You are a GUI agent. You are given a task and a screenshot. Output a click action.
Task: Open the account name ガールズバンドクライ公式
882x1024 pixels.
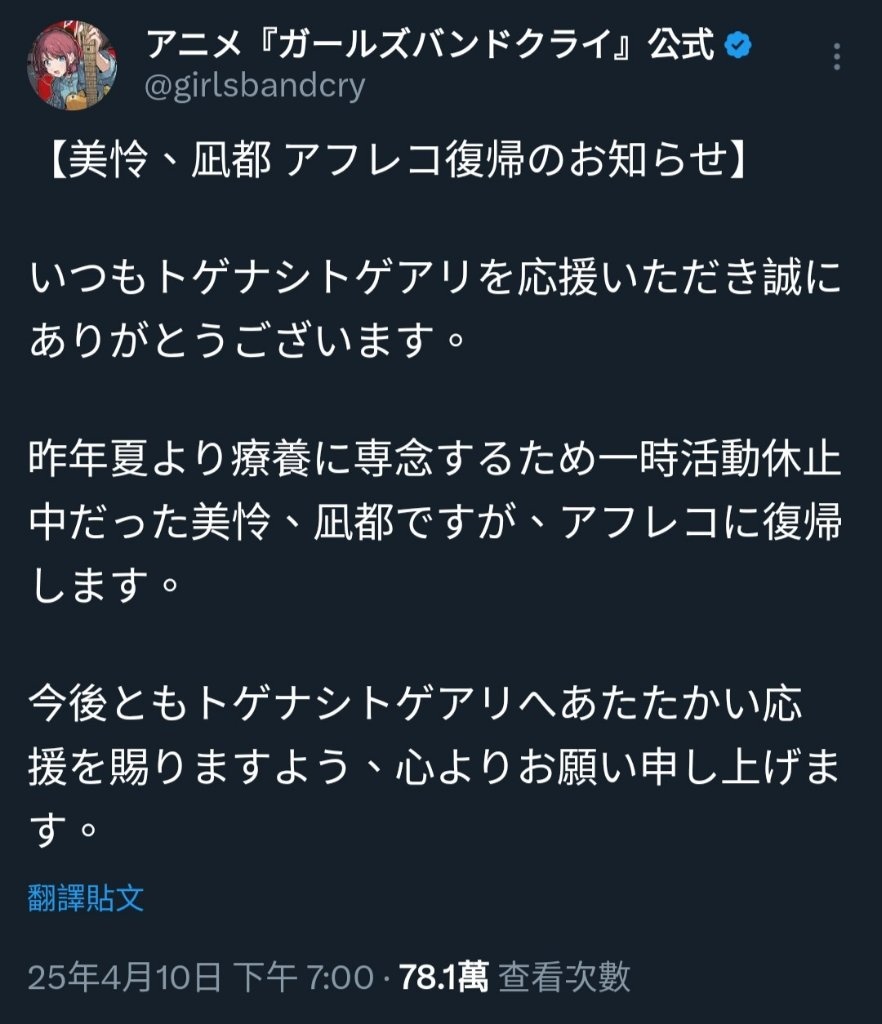pyautogui.click(x=430, y=44)
